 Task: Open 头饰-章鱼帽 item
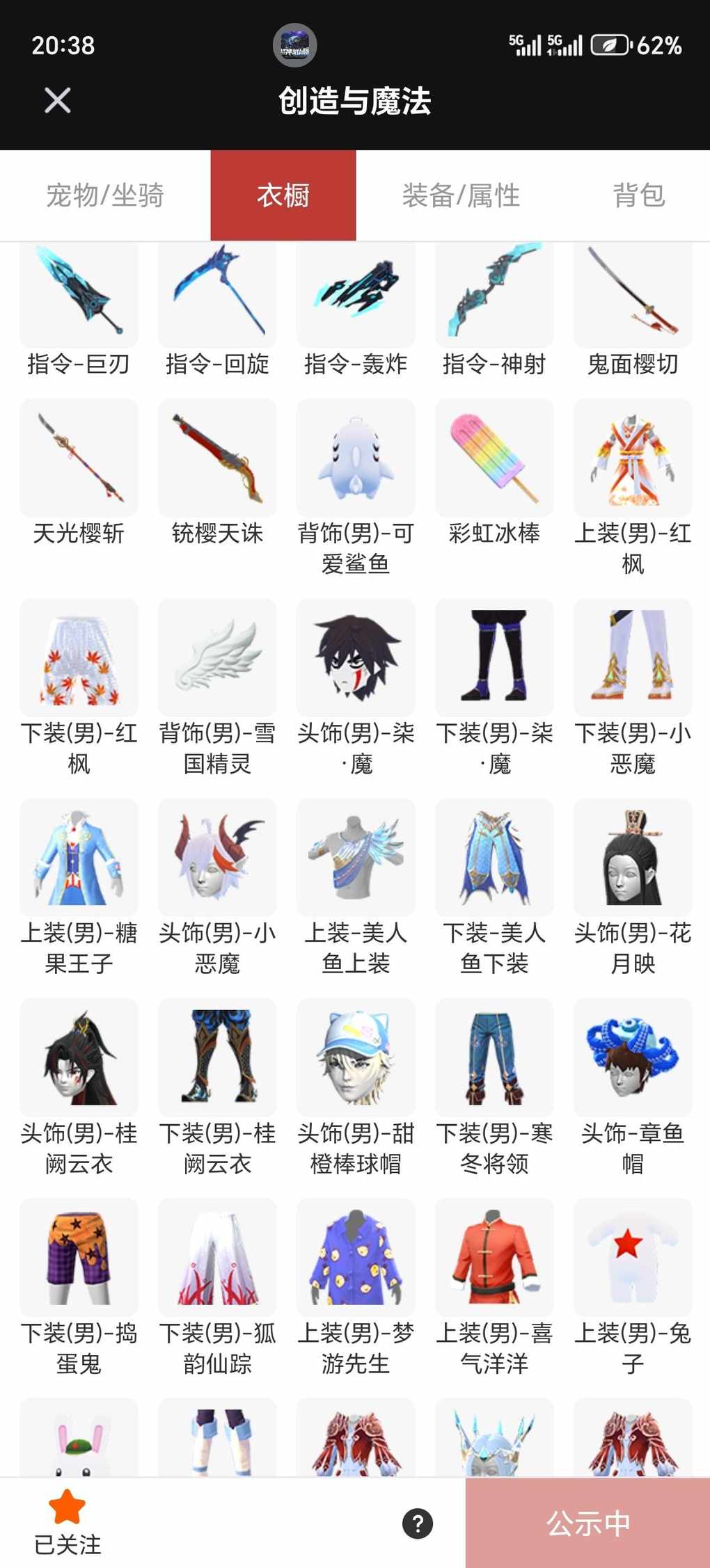[x=633, y=1057]
